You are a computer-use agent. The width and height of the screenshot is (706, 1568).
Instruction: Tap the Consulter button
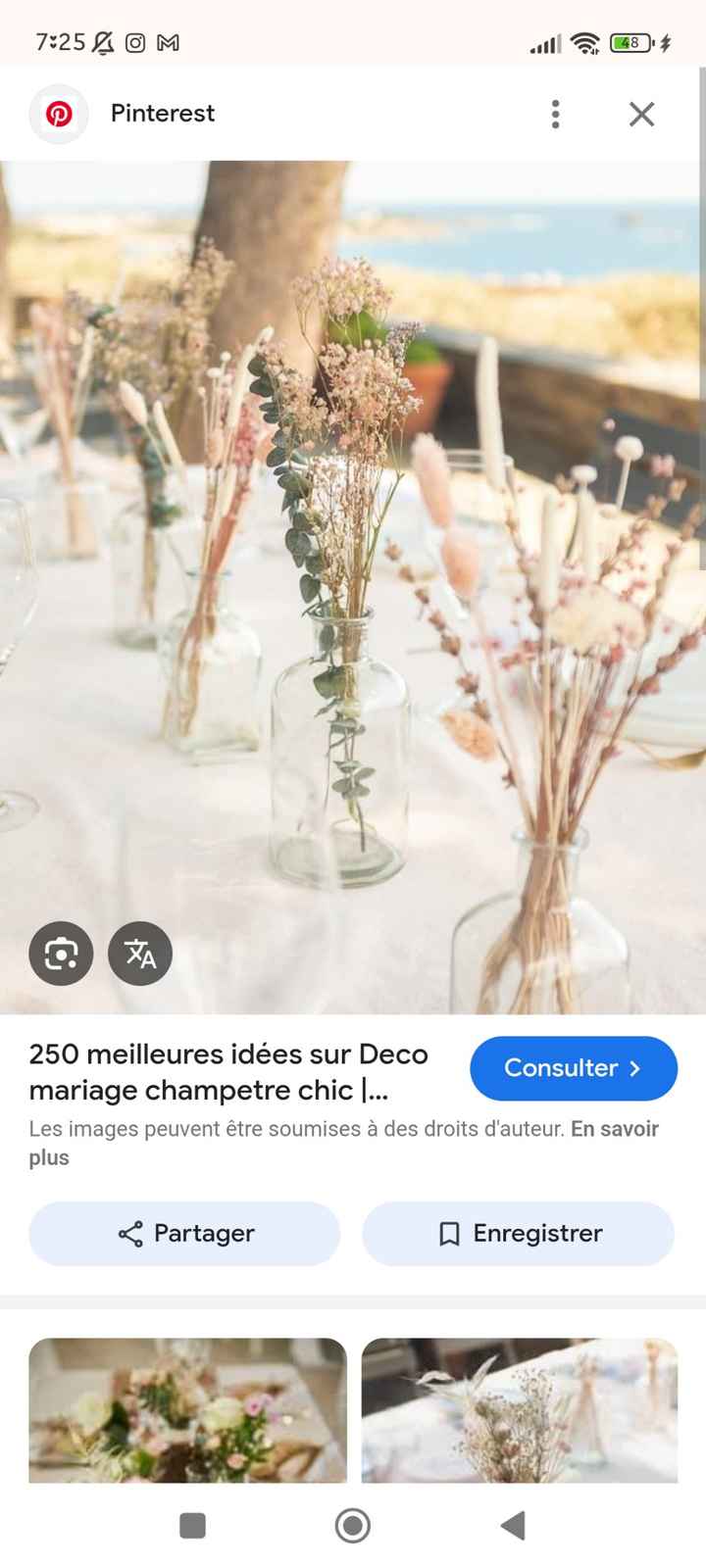pyautogui.click(x=574, y=1068)
